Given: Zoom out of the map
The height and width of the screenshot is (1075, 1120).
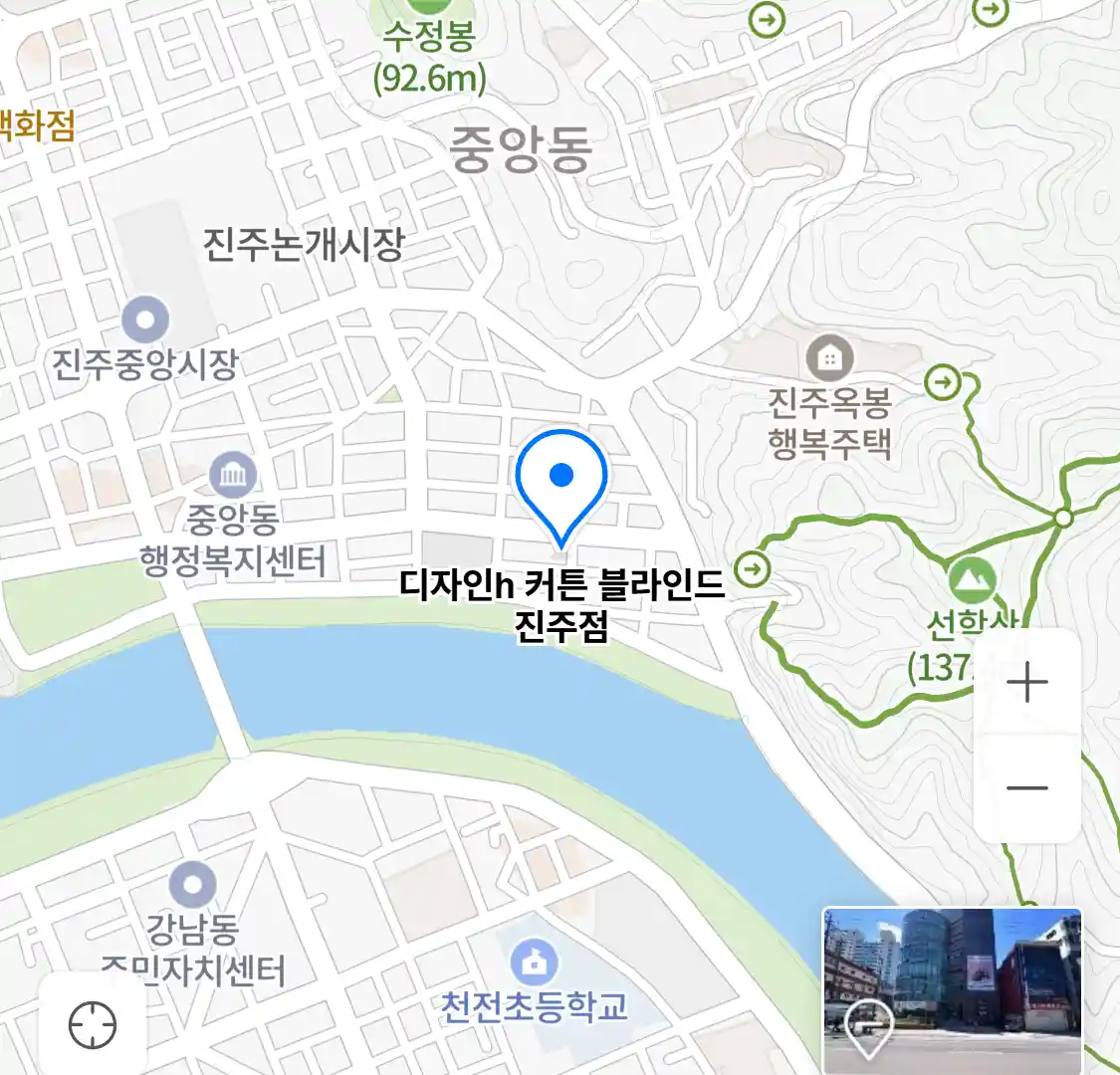Looking at the screenshot, I should pyautogui.click(x=1026, y=788).
